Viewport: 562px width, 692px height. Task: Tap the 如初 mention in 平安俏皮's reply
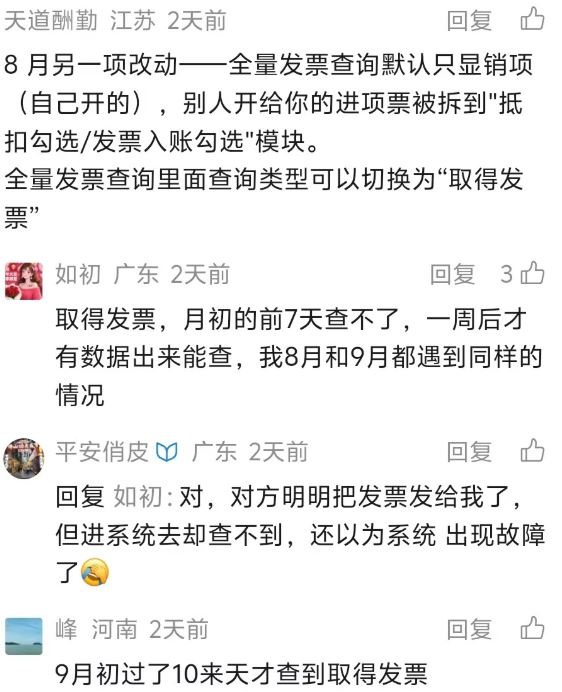click(138, 496)
